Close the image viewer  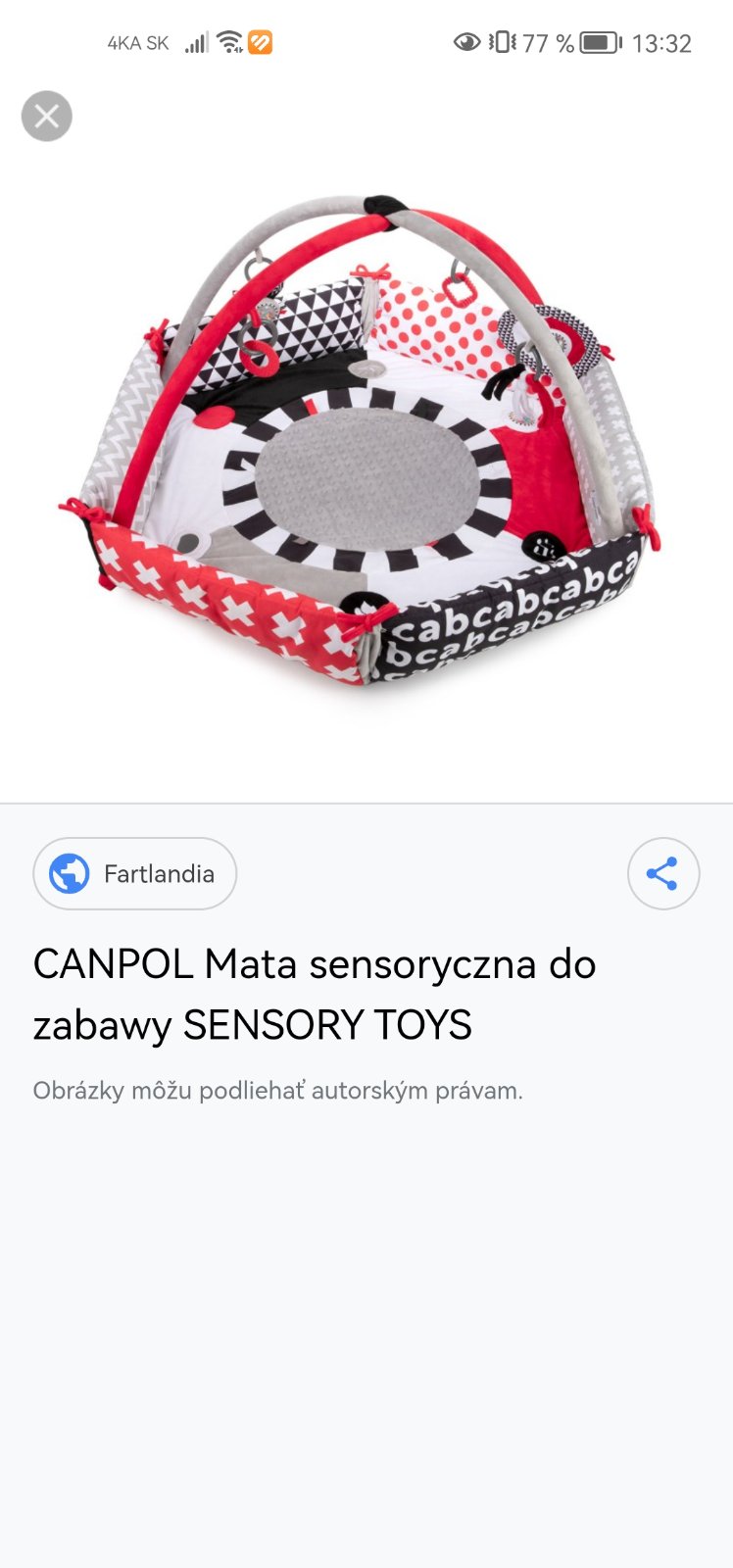(x=47, y=117)
